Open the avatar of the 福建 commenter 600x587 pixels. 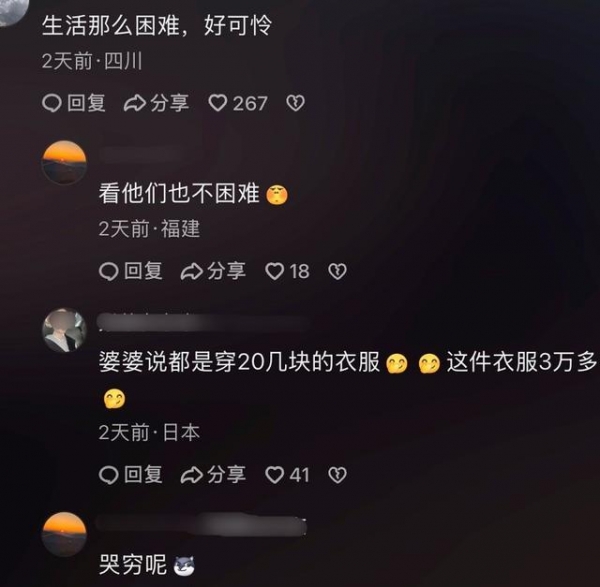(x=64, y=163)
